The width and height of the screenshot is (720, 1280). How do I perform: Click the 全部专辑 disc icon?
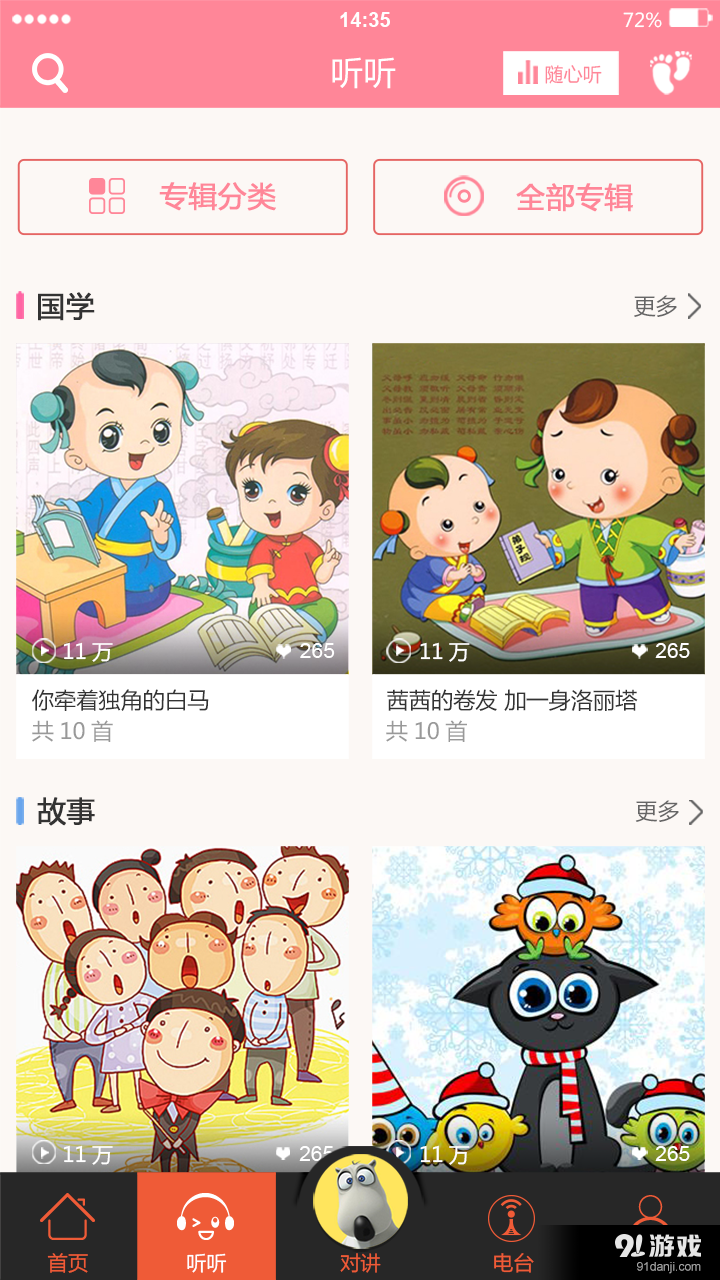(459, 196)
